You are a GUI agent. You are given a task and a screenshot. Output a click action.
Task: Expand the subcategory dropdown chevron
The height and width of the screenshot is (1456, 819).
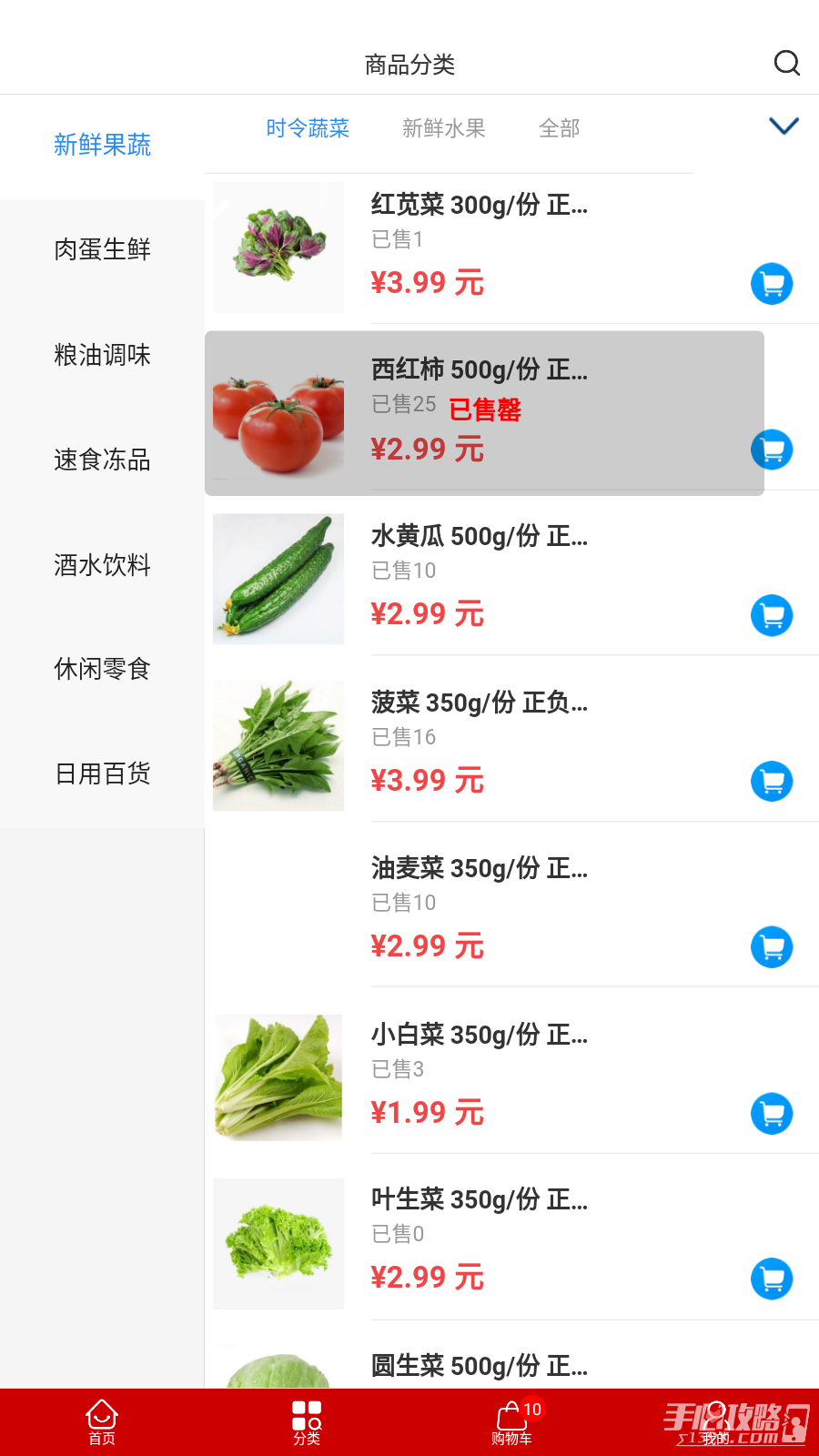[784, 126]
